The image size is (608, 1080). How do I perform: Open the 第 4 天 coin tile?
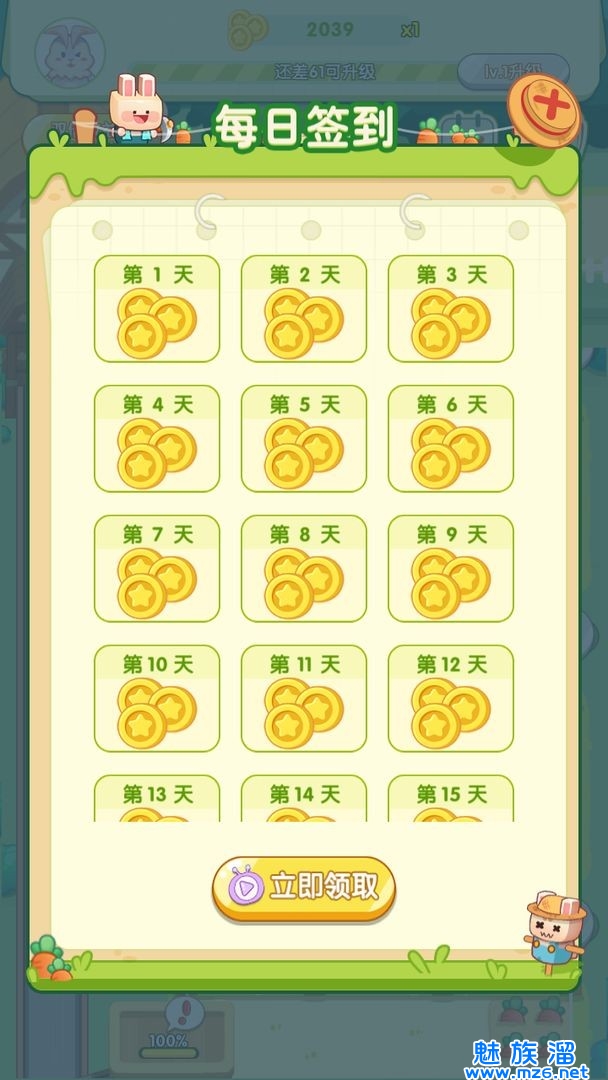[x=157, y=439]
